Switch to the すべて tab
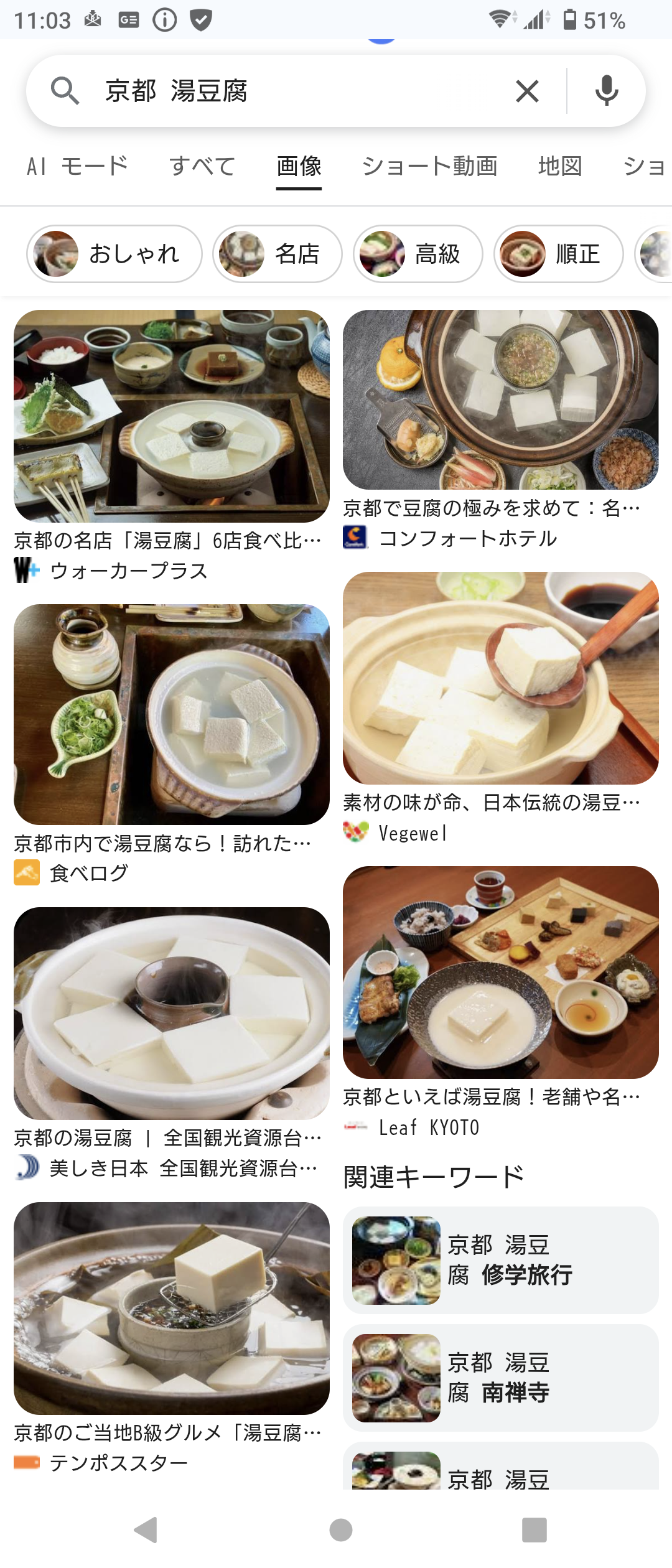The image size is (672, 1568). [x=202, y=166]
